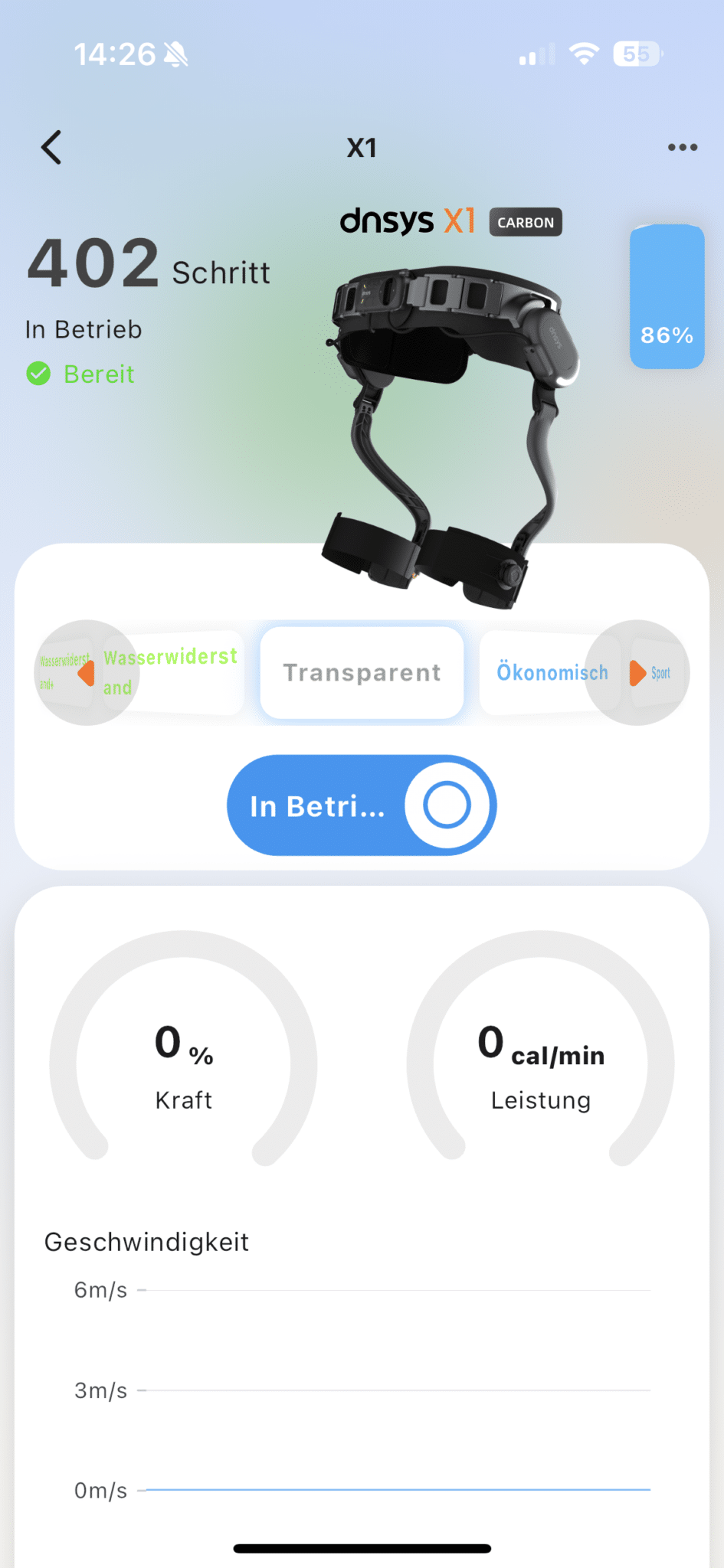The image size is (724, 1568).
Task: Go back using the top-left arrow
Action: click(x=51, y=147)
